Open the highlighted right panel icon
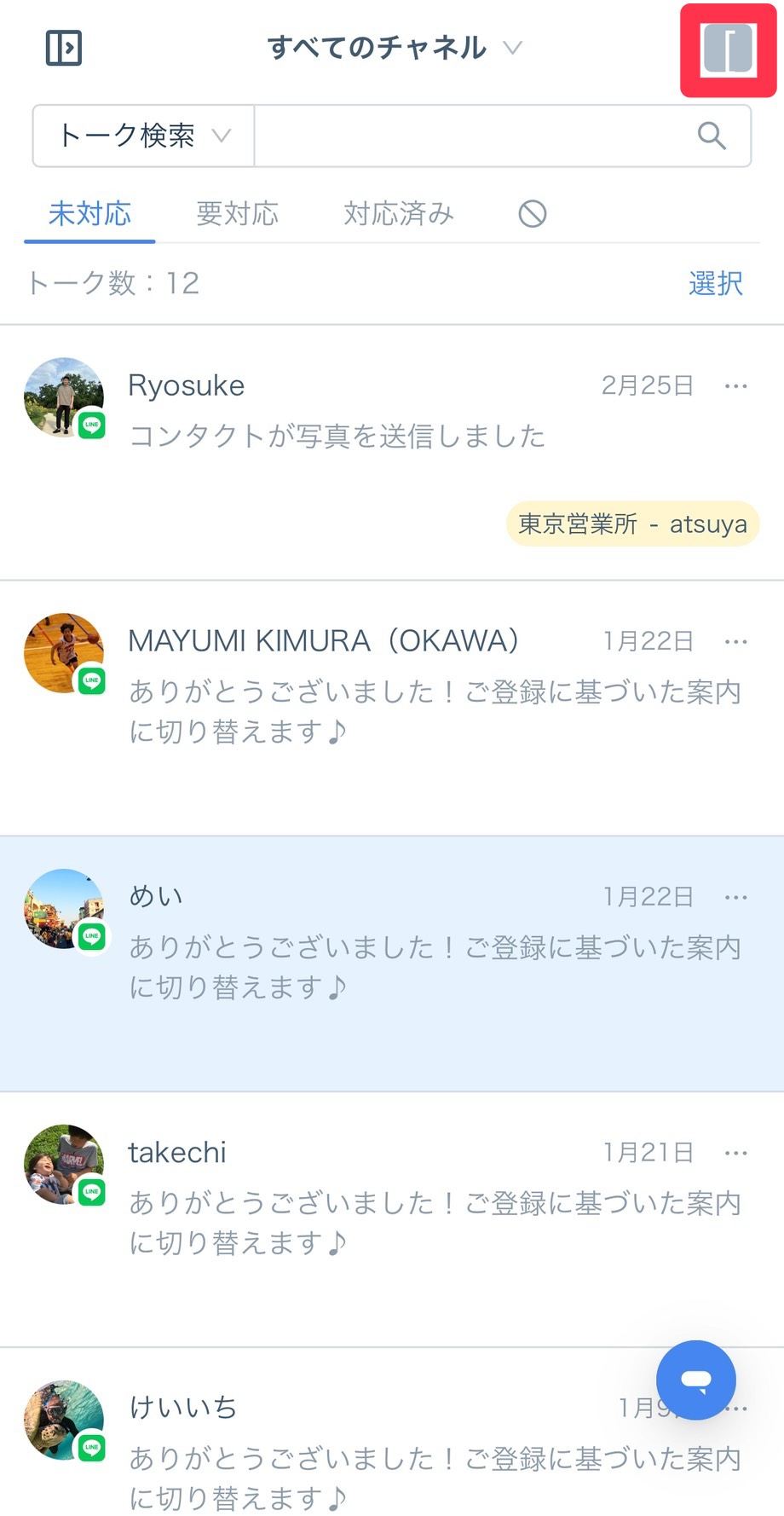Screen dimensions: 784x1516 728,49
